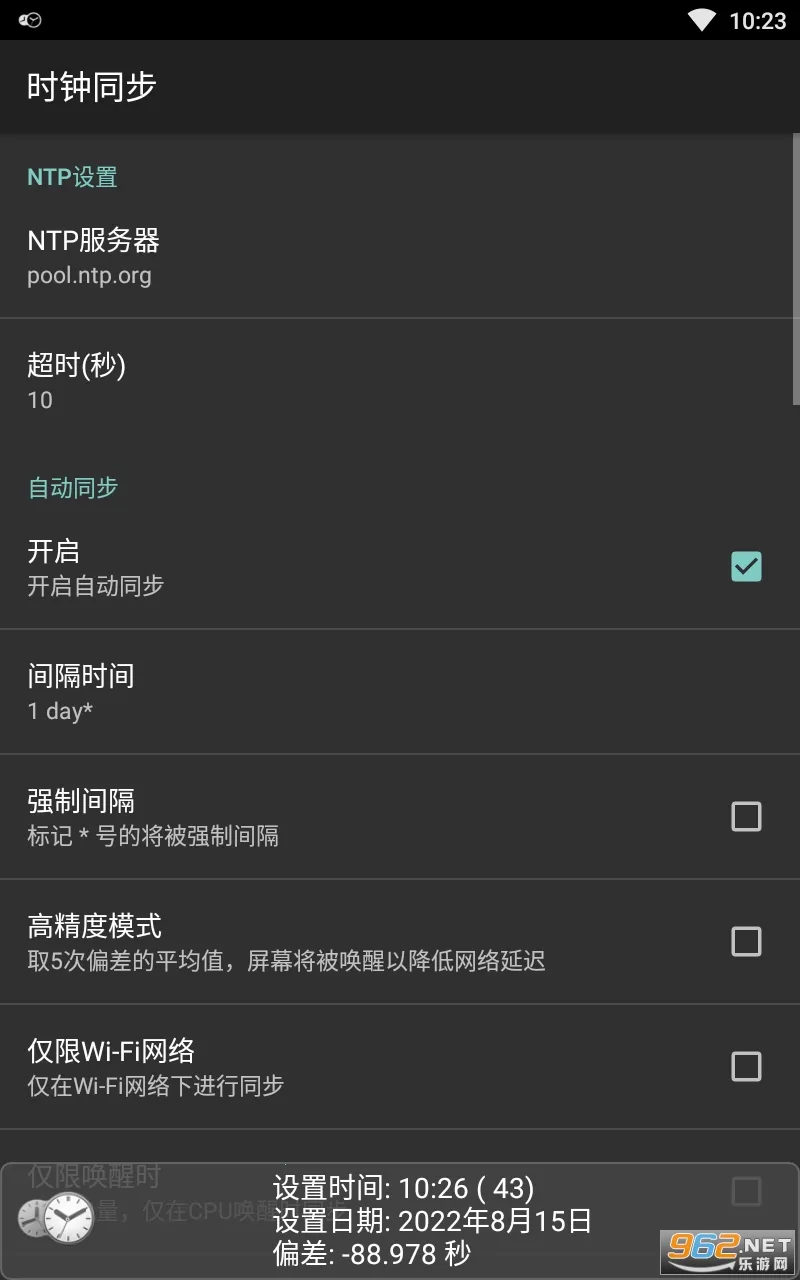
Task: Open the 间隔时间 interval setting
Action: click(x=300, y=692)
